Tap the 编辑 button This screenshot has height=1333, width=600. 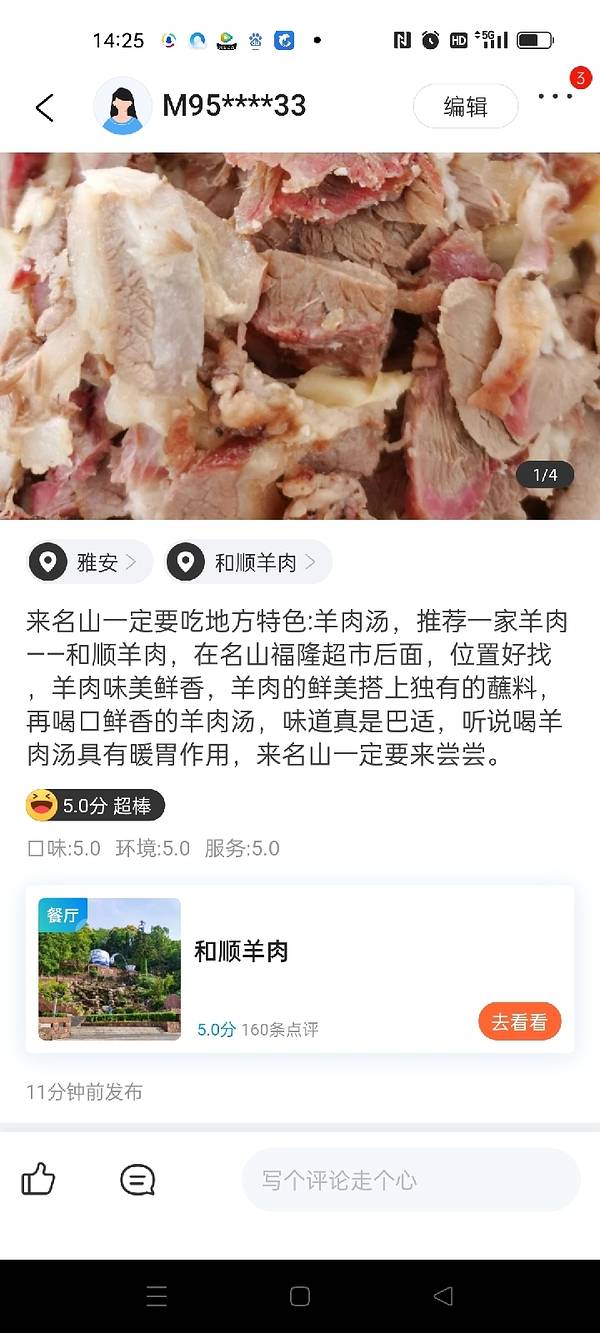tap(465, 106)
